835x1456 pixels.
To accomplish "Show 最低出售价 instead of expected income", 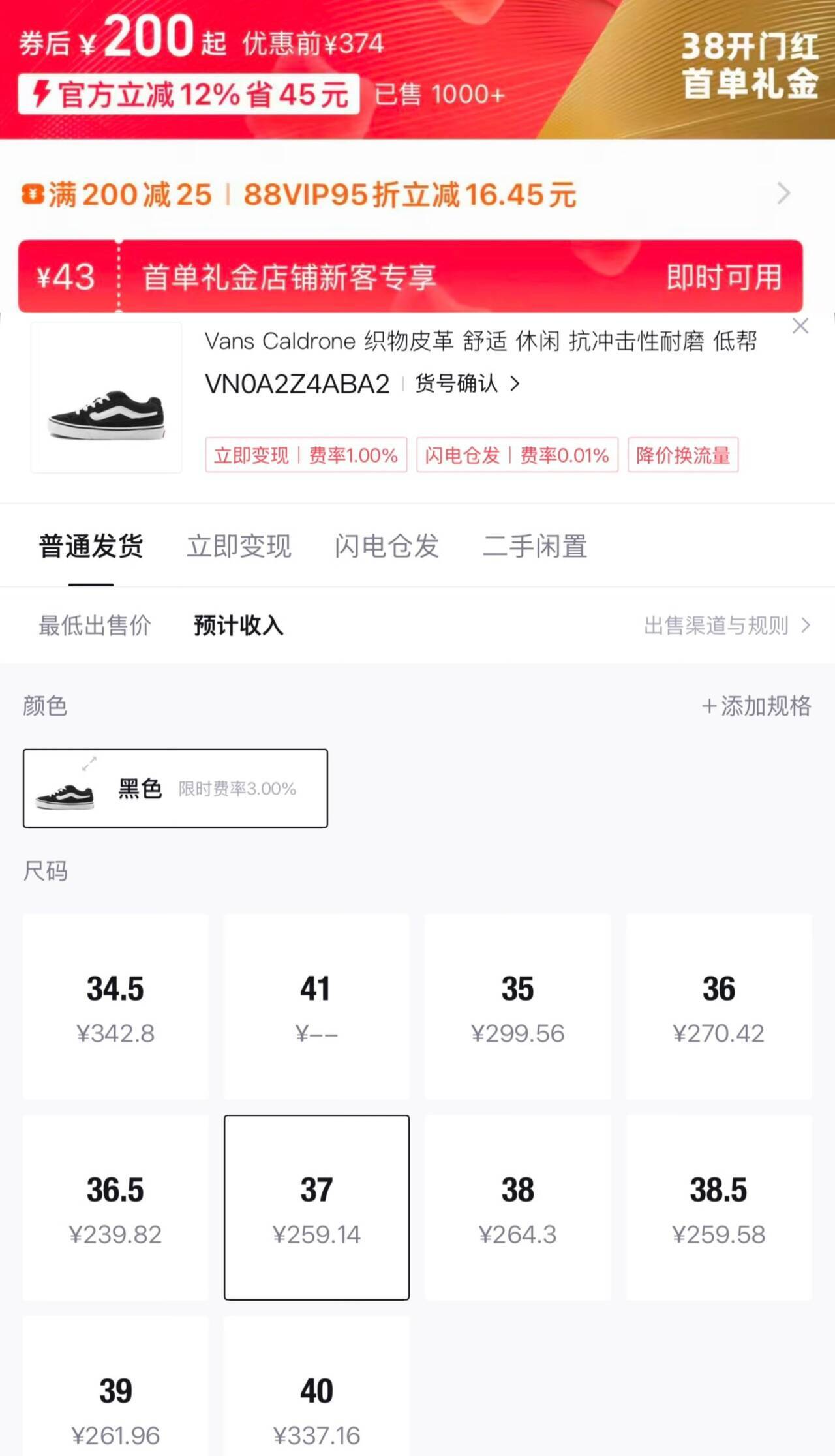I will [x=95, y=626].
